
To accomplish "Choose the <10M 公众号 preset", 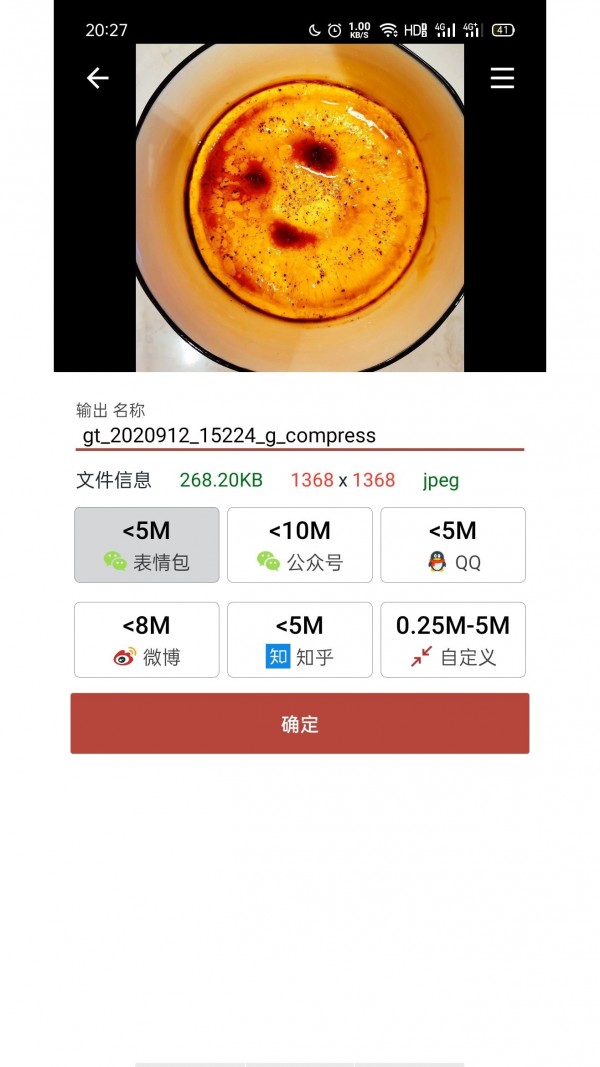I will coord(300,545).
